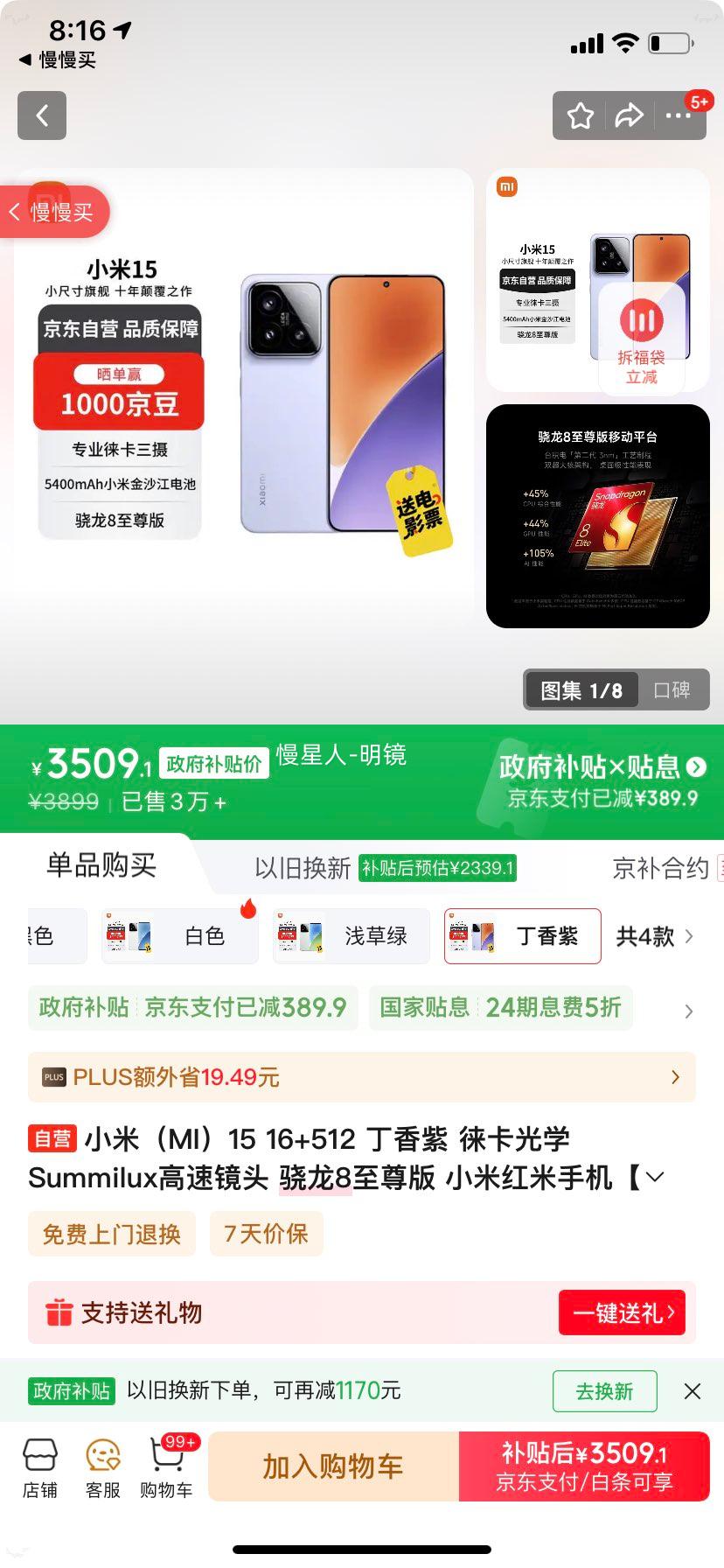Select the 丁香紫 color option
The height and width of the screenshot is (1568, 724).
pyautogui.click(x=521, y=935)
